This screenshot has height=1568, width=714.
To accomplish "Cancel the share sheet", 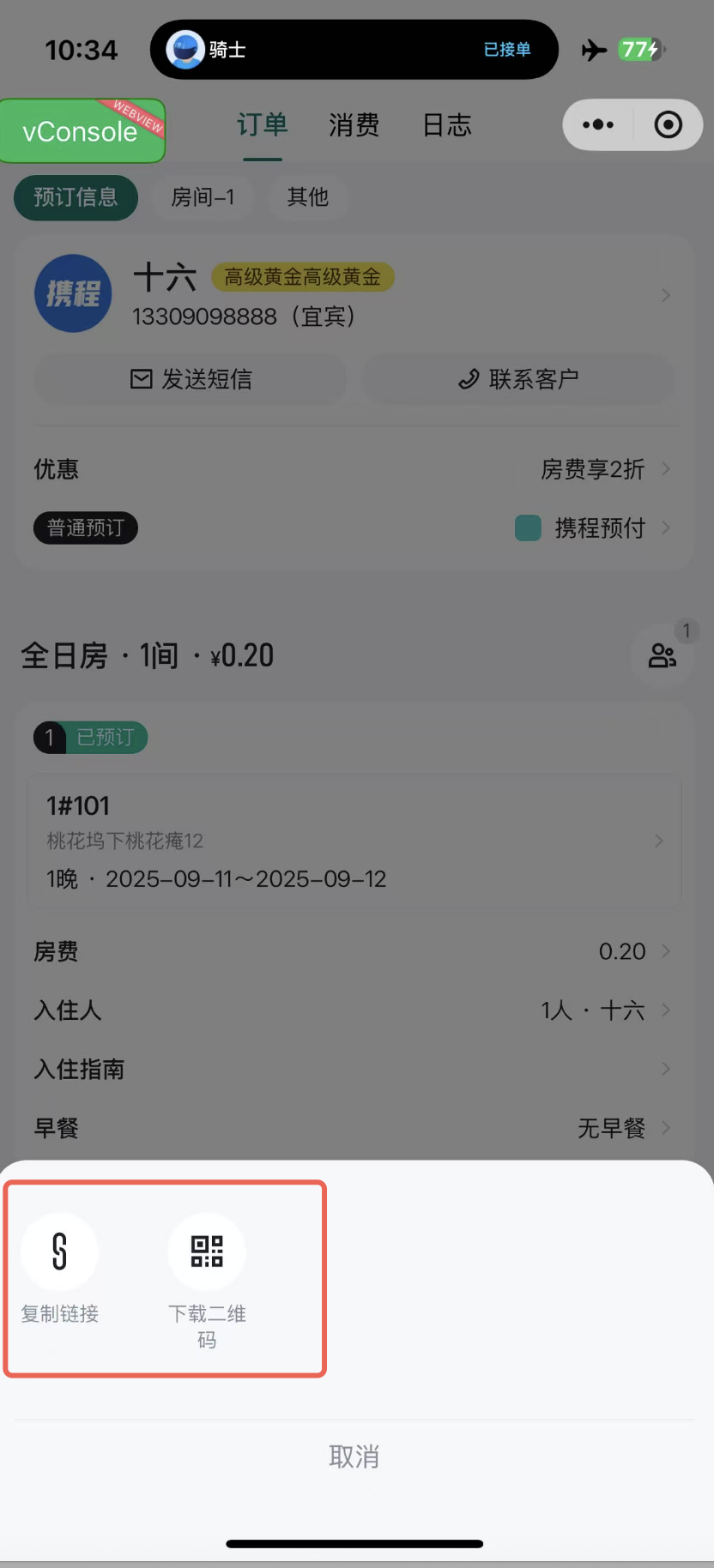I will 354,1456.
